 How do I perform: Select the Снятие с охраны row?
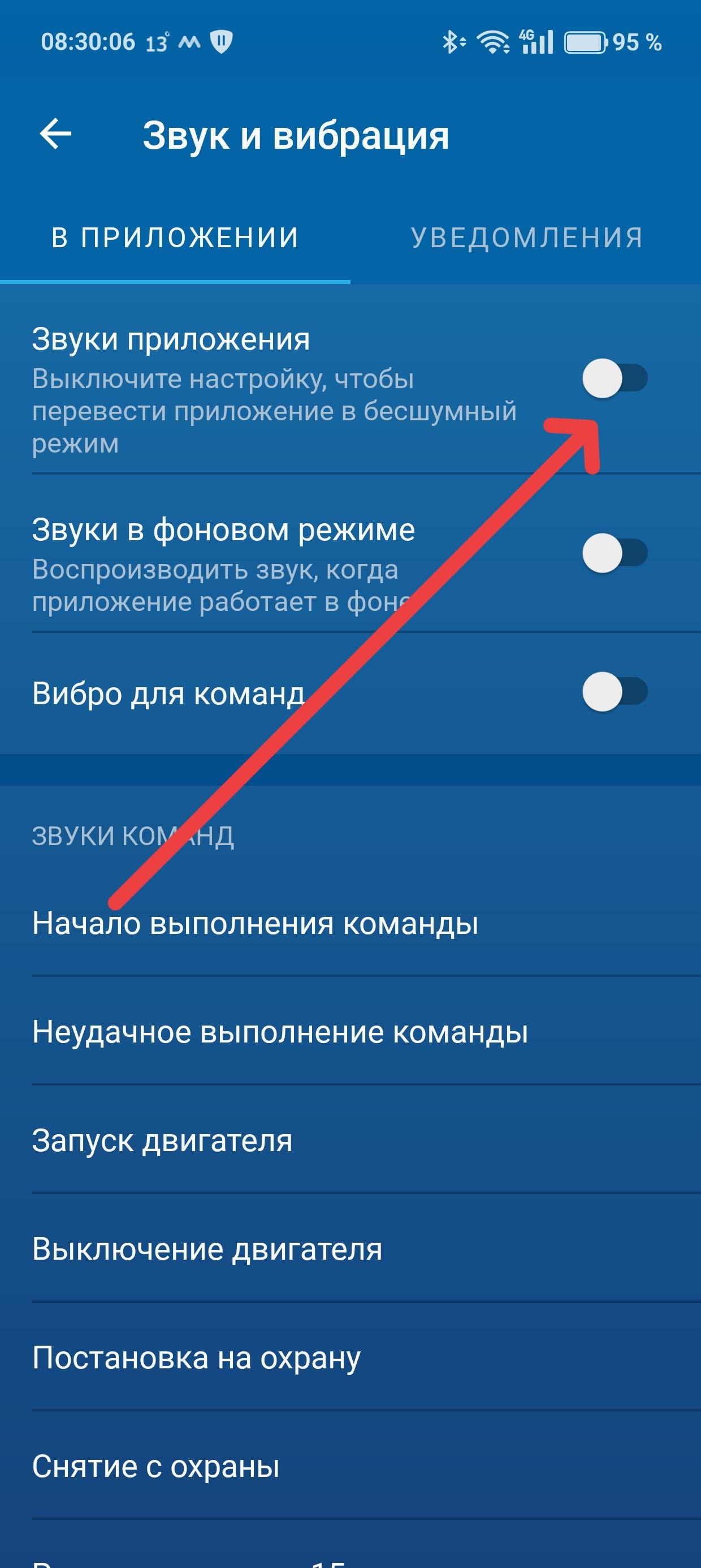[157, 1466]
